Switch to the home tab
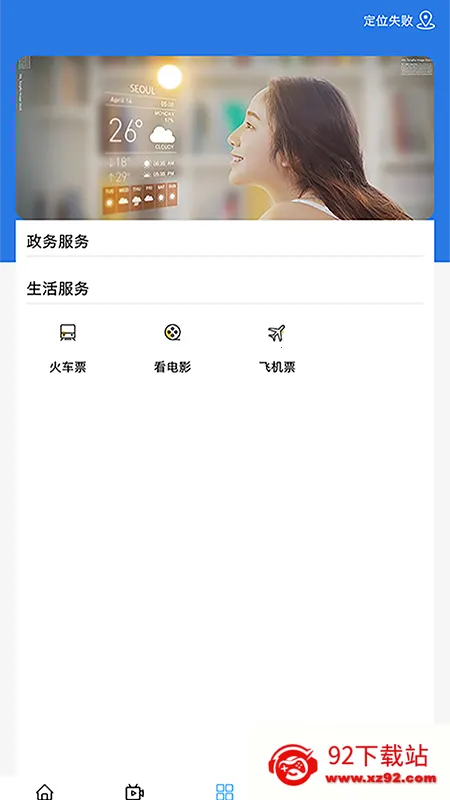 [45, 792]
